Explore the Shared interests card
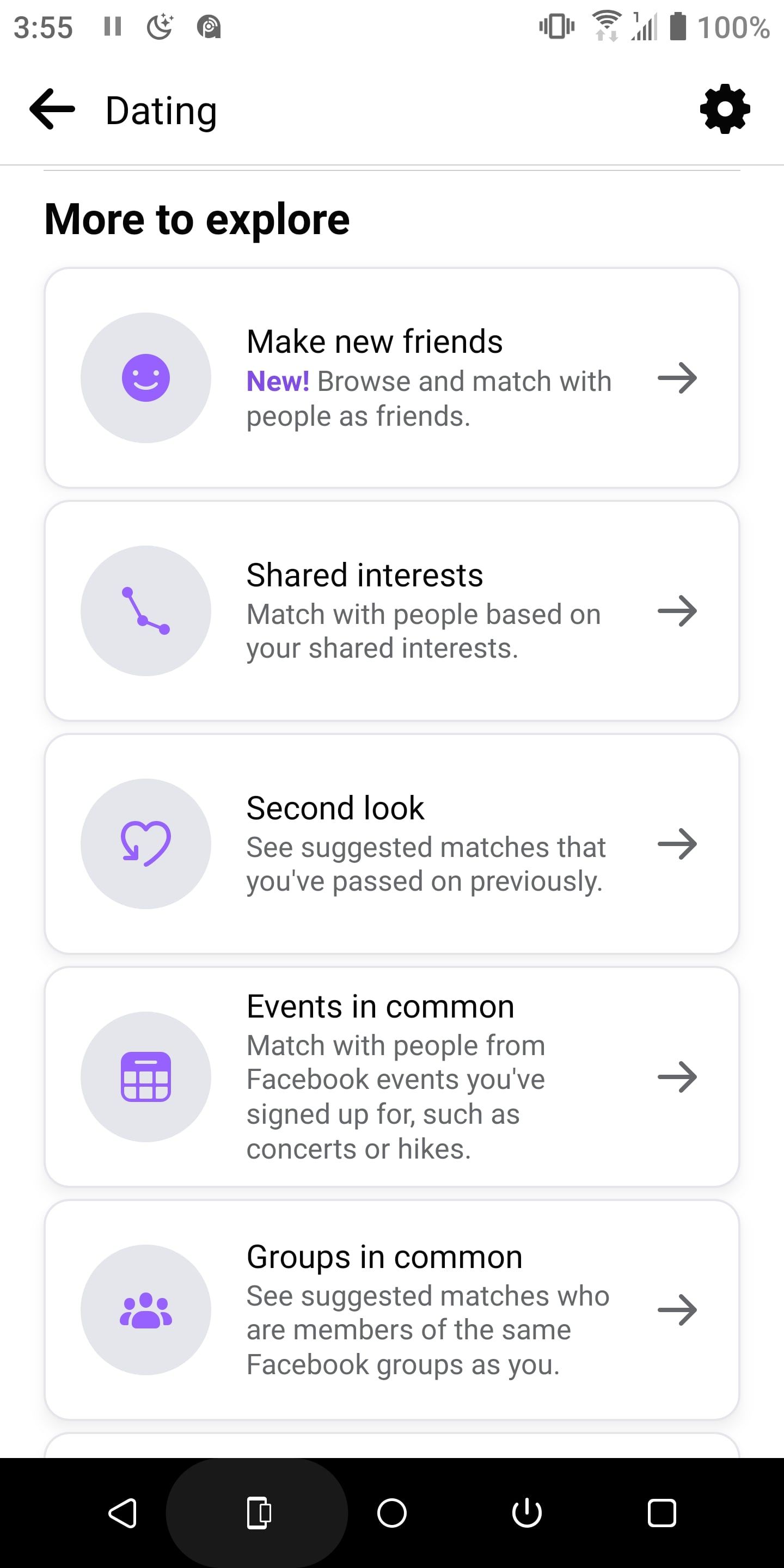Image resolution: width=784 pixels, height=1568 pixels. coord(392,611)
